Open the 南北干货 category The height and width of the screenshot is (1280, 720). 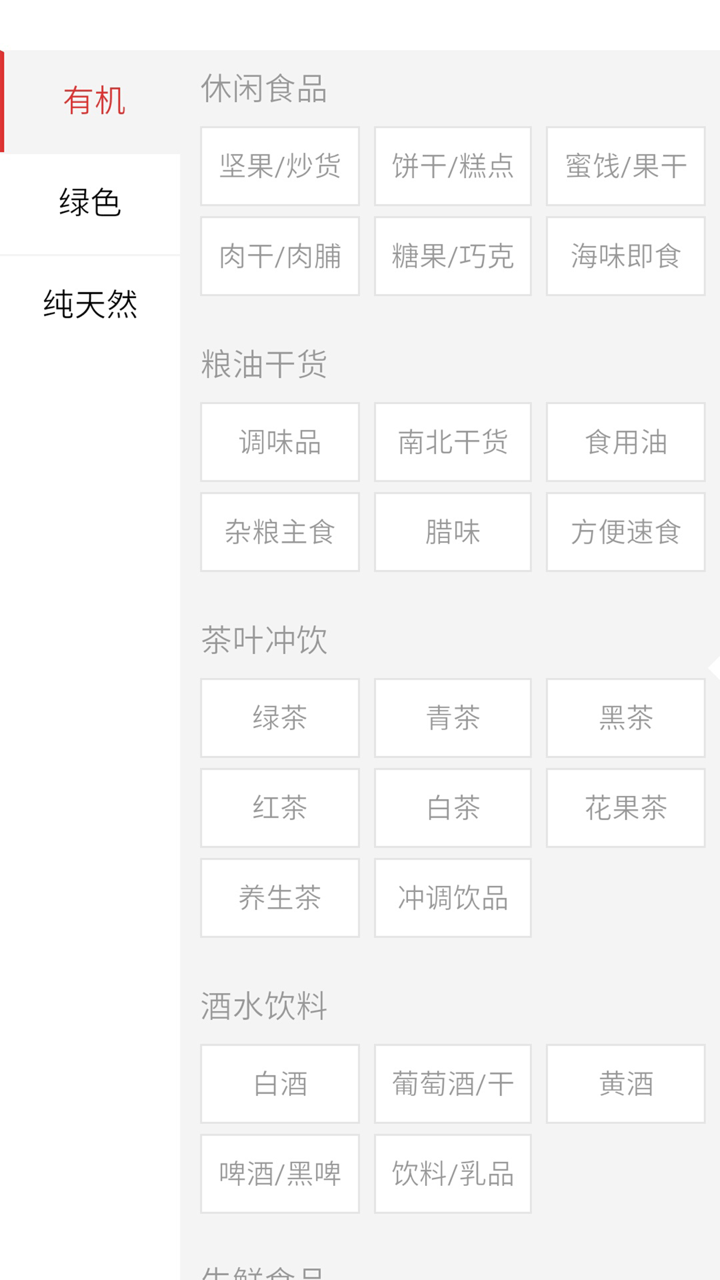click(452, 442)
